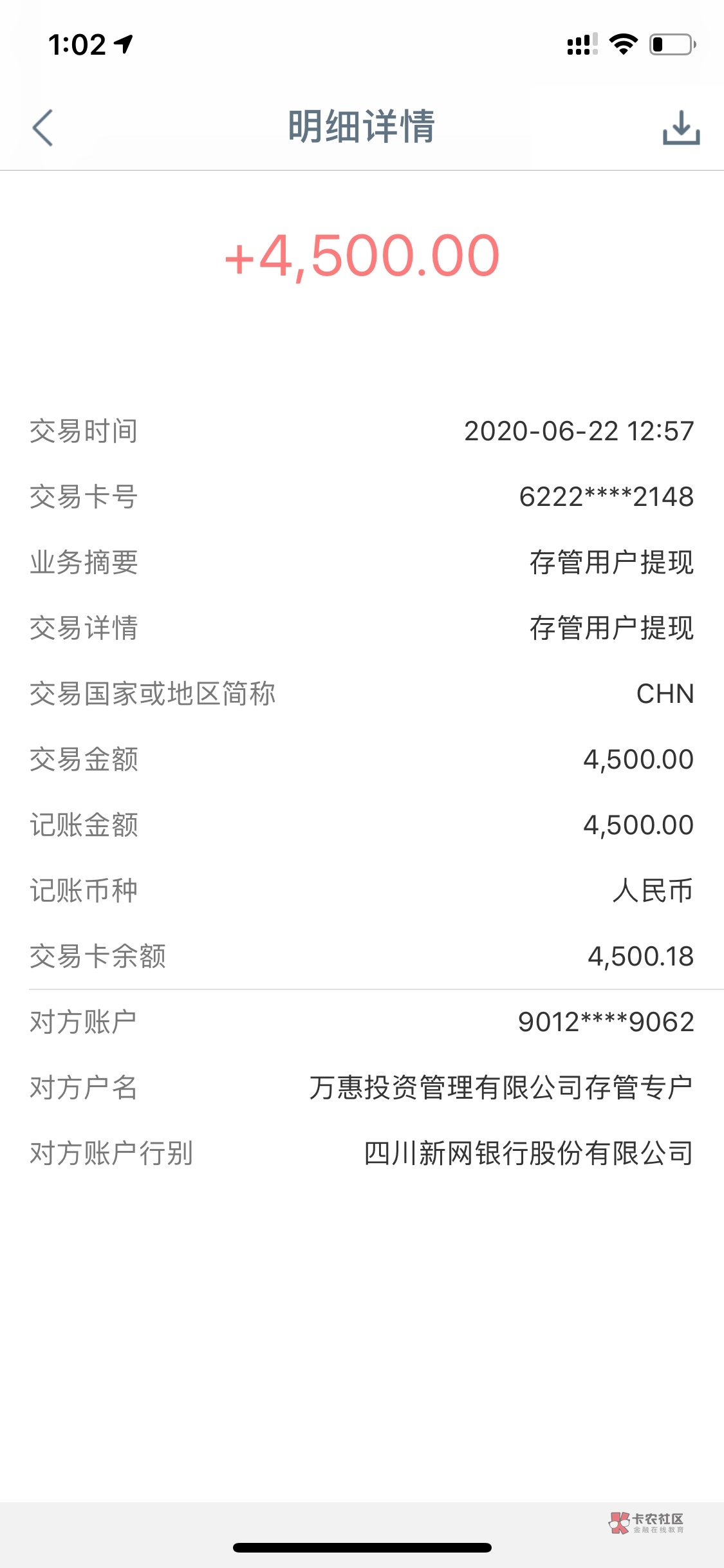Go back from the 明细详情 page
The width and height of the screenshot is (724, 1568).
pyautogui.click(x=43, y=127)
